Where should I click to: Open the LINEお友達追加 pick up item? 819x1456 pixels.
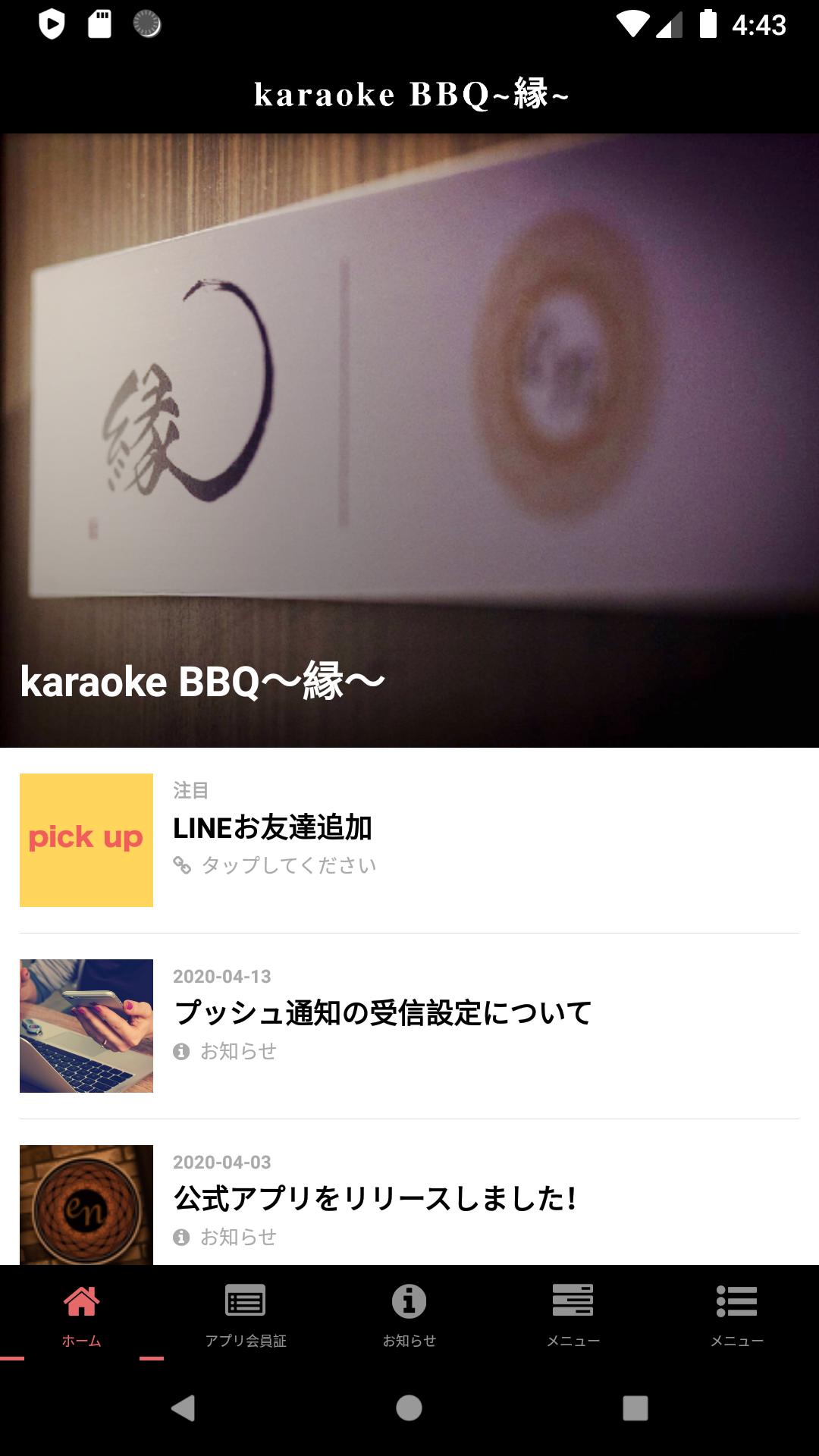[x=409, y=840]
